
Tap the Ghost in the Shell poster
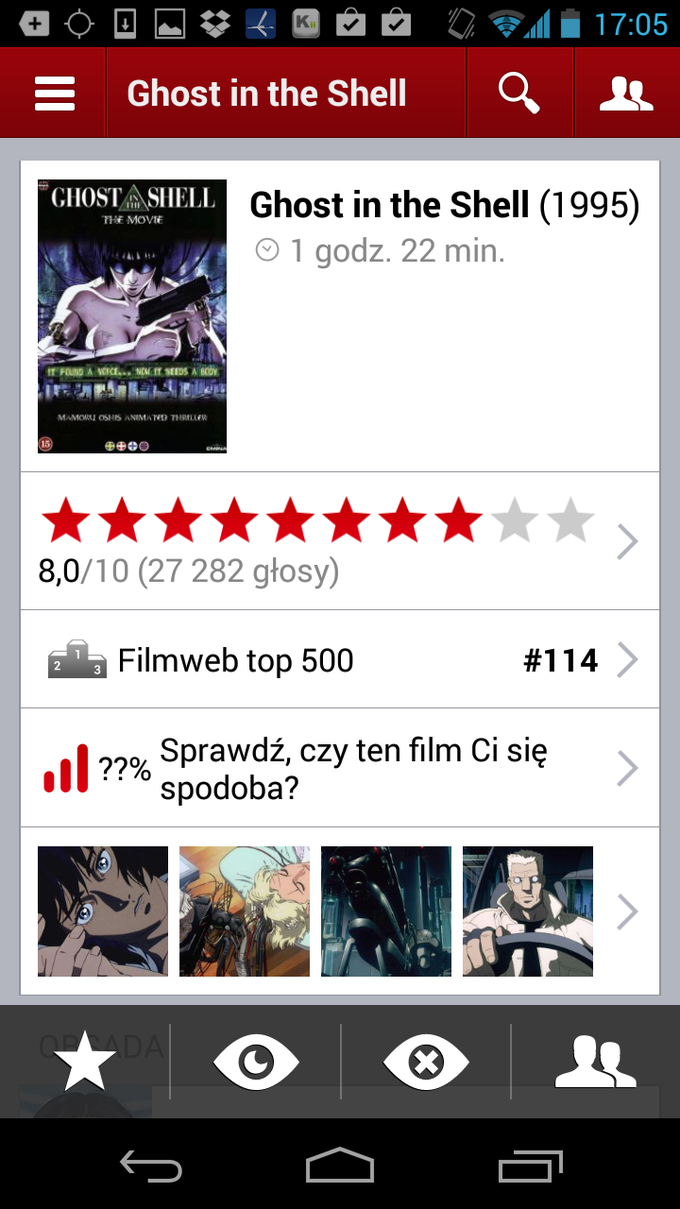pyautogui.click(x=132, y=316)
